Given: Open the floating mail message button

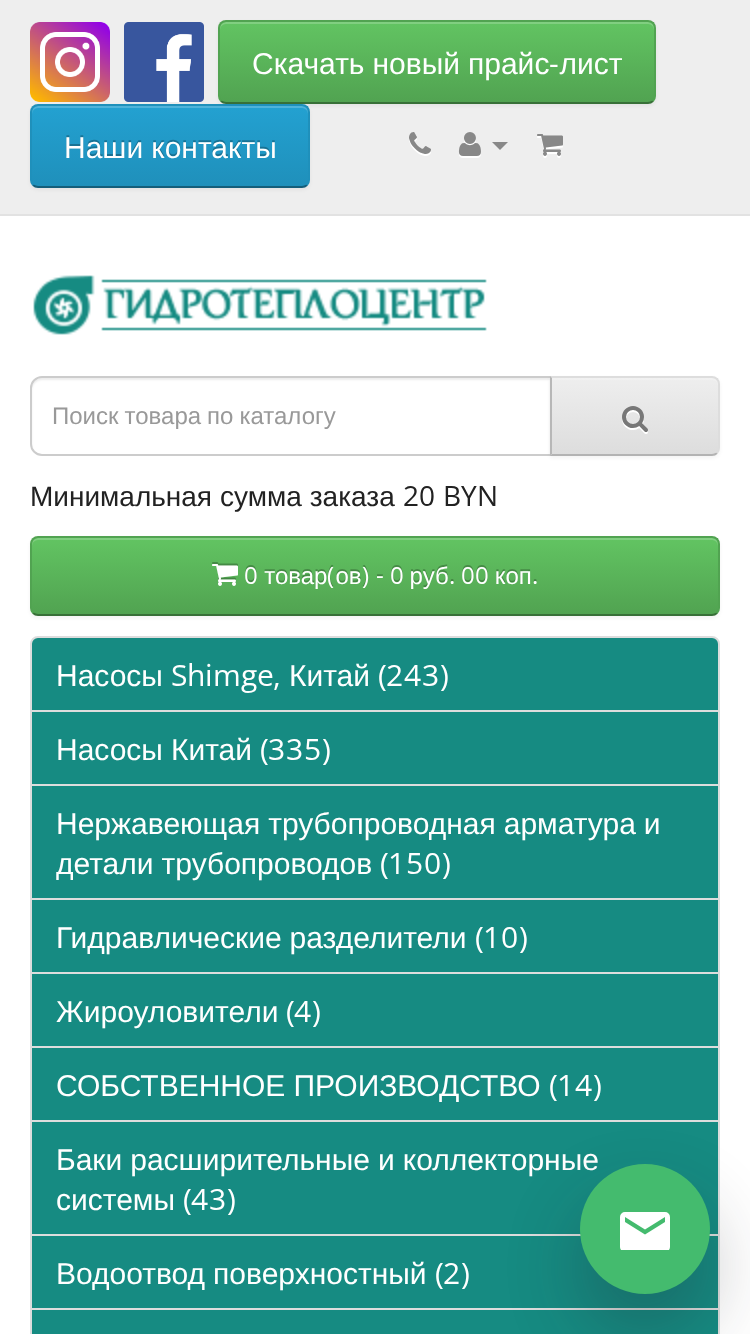Looking at the screenshot, I should 645,1229.
